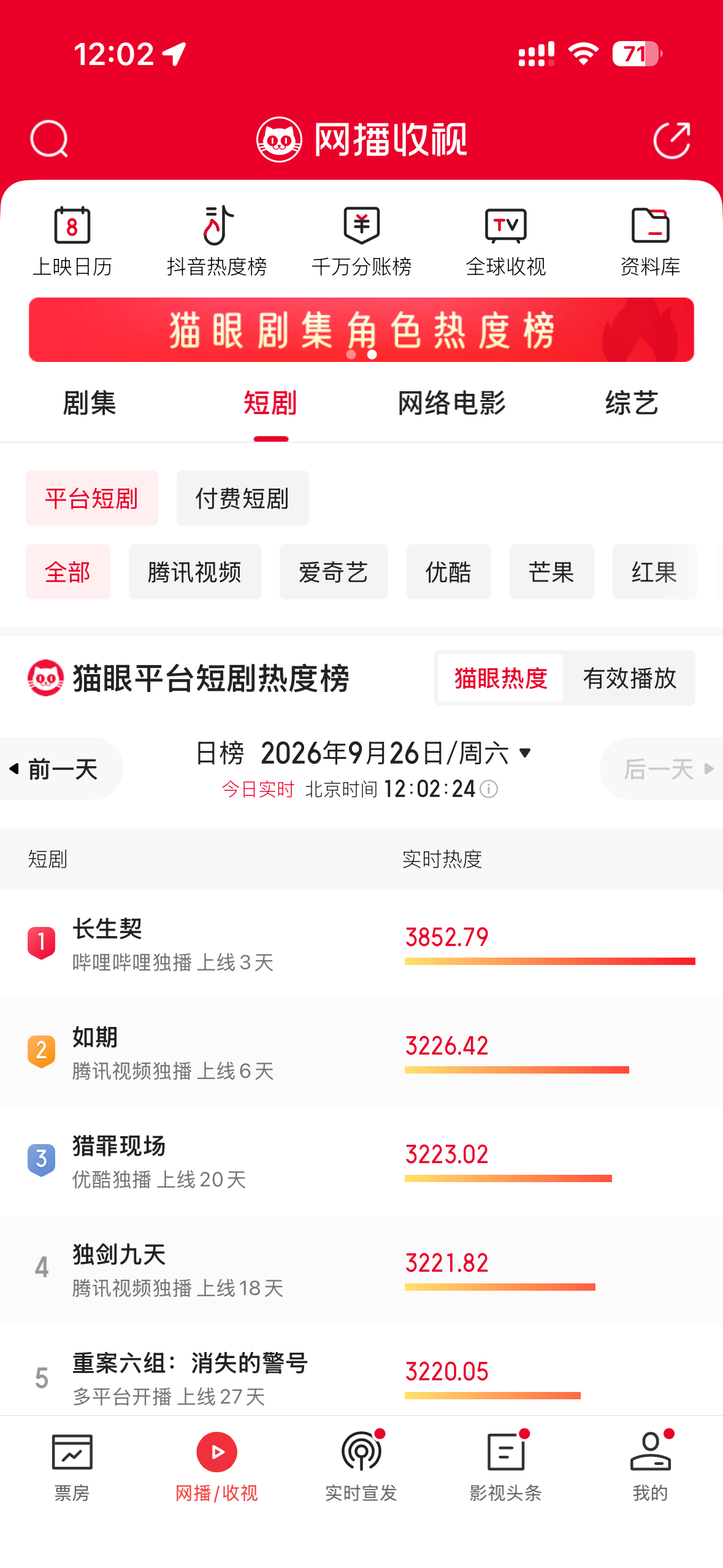The width and height of the screenshot is (723, 1568).
Task: Open the search icon in the header
Action: (49, 139)
